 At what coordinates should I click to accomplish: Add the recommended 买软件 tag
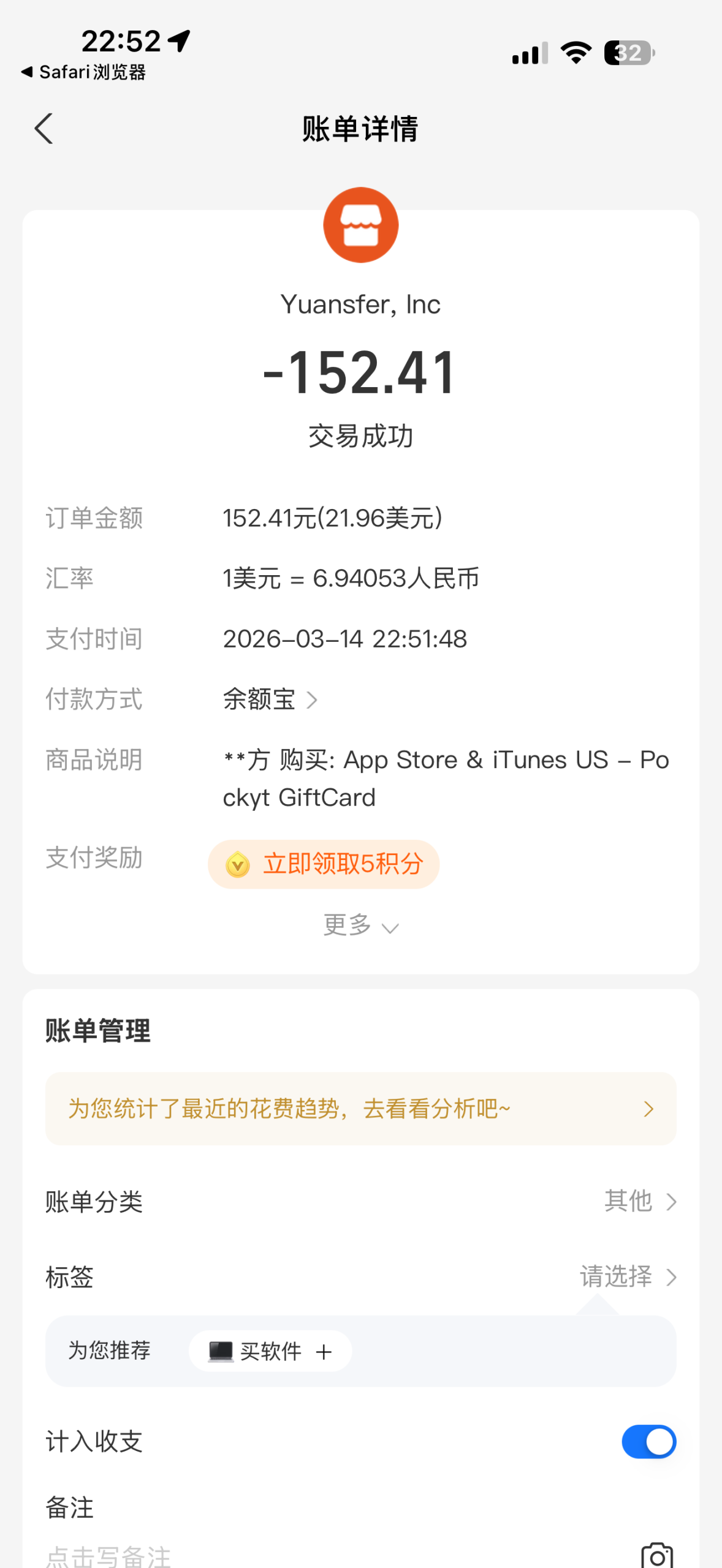point(270,1351)
